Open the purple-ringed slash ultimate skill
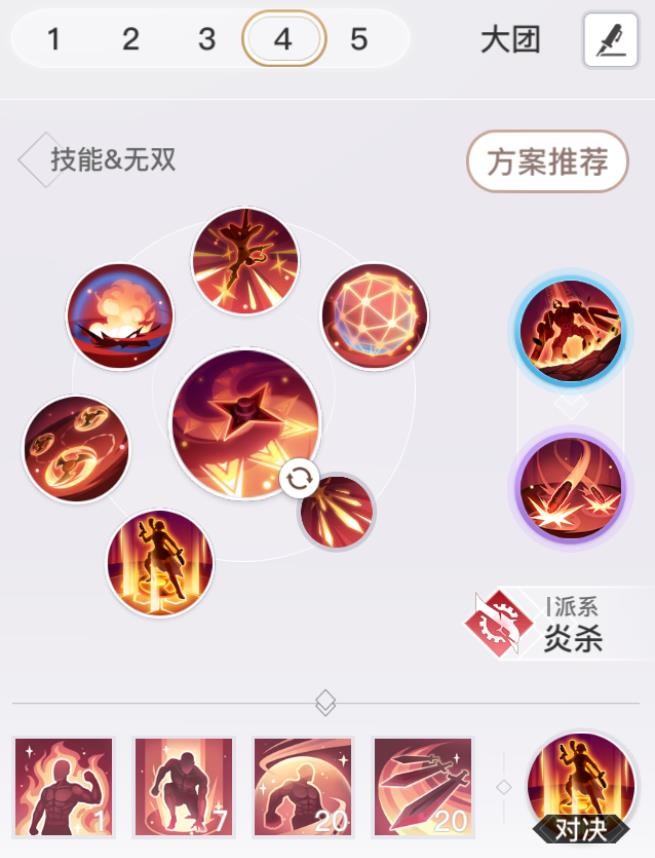 pyautogui.click(x=569, y=487)
